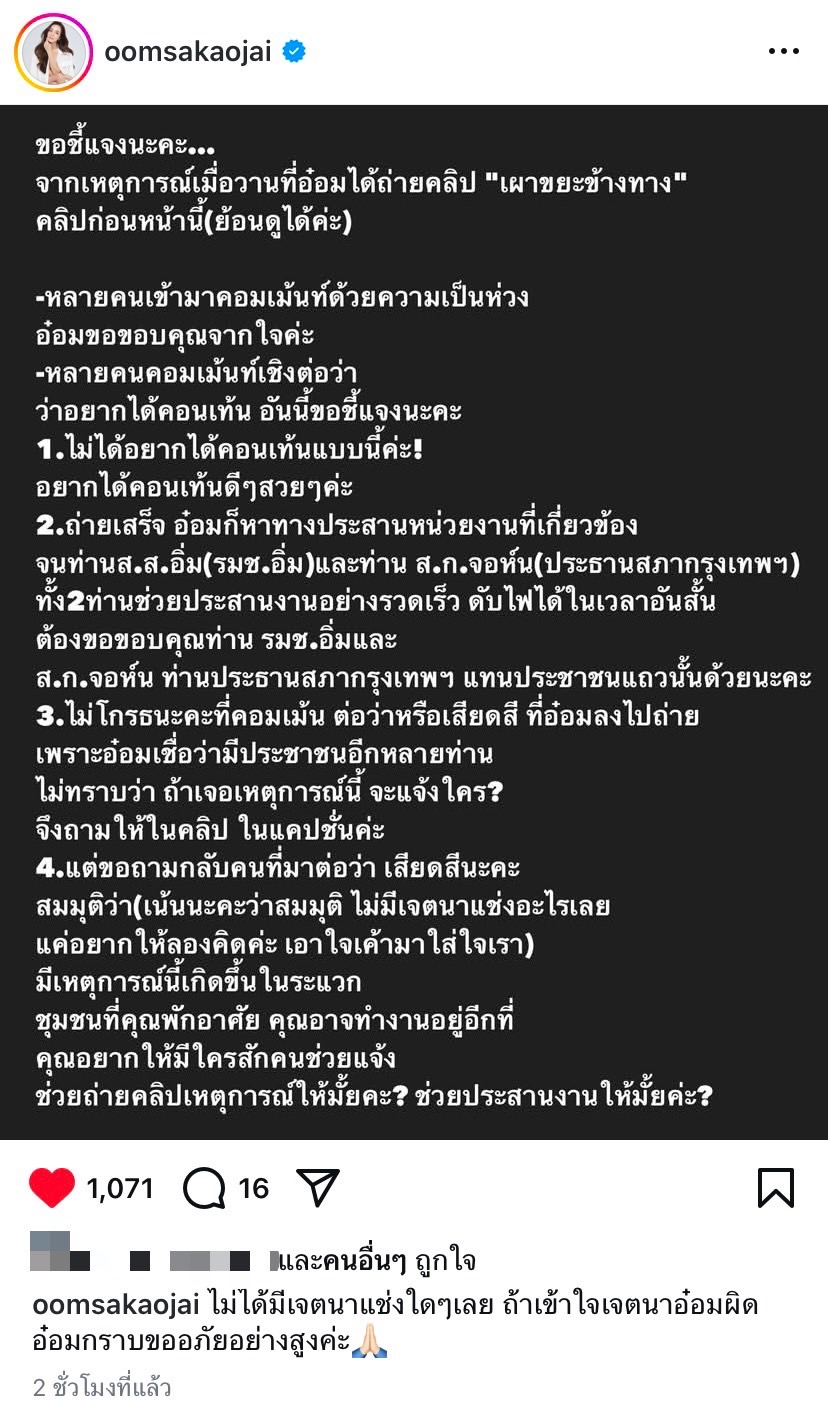Share the post with the paper plane icon
This screenshot has height=1401, width=828.
(x=318, y=1188)
